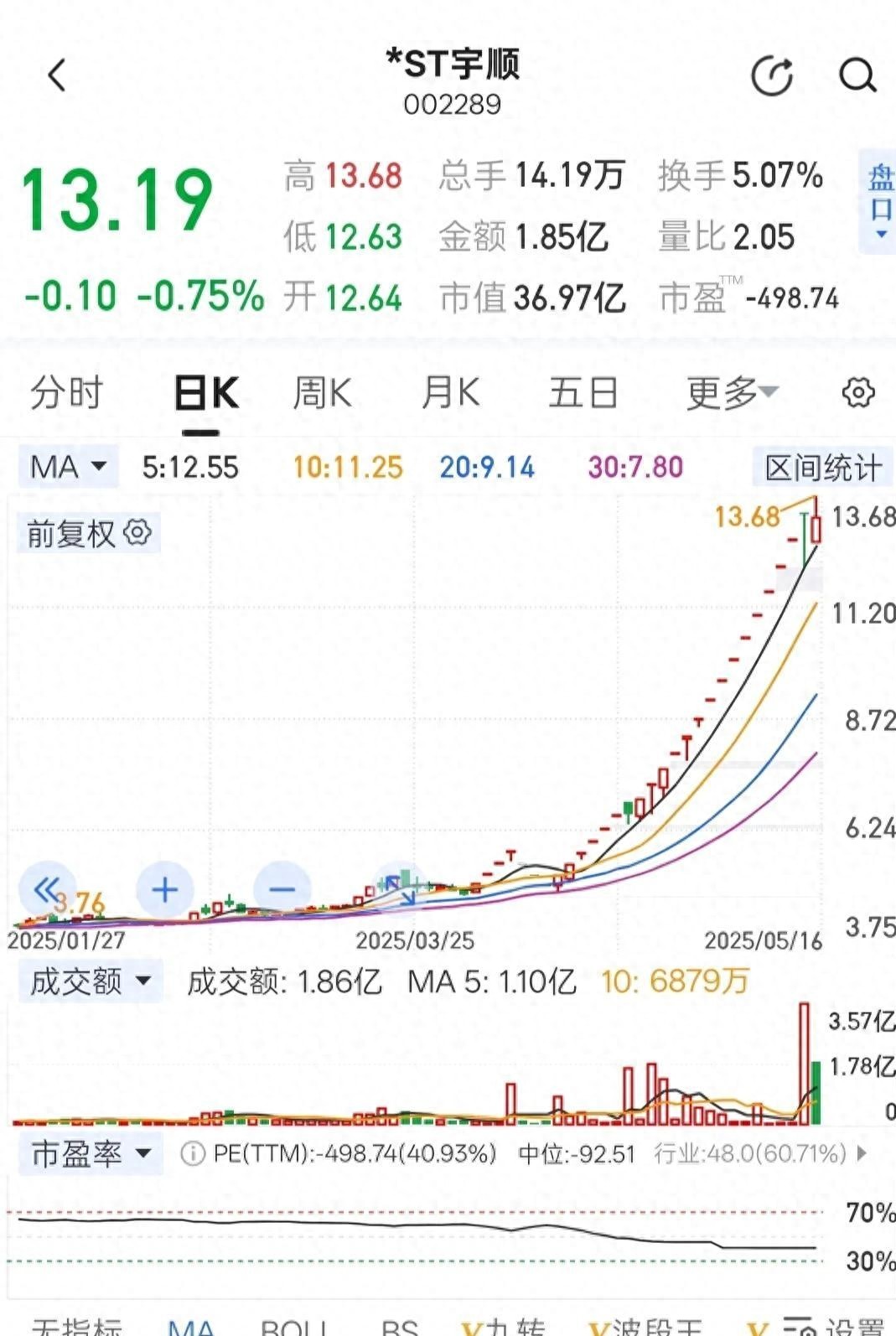896x1336 pixels.
Task: Open the 成交额 sub-chart indicator dropdown
Action: (90, 981)
